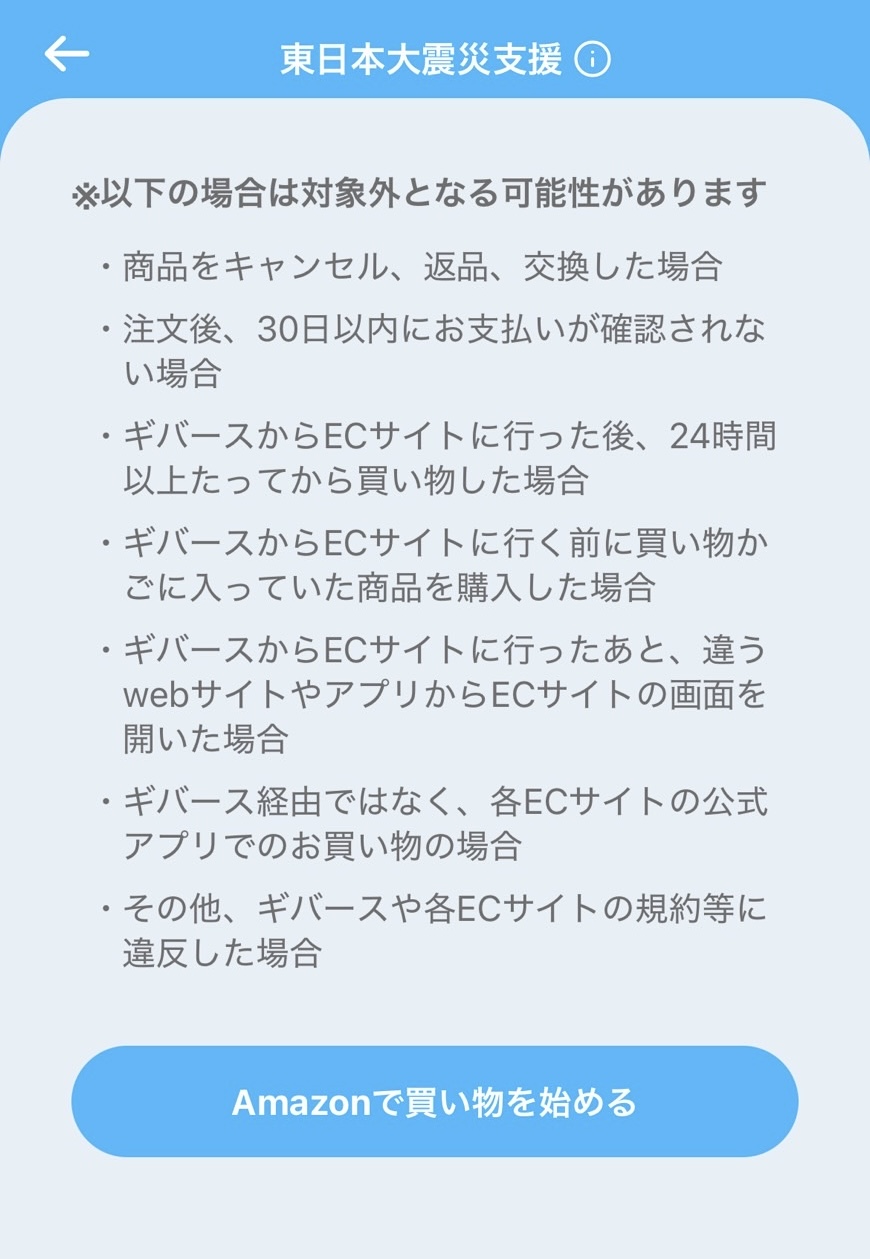Go back using the top-left arrow

(x=66, y=54)
